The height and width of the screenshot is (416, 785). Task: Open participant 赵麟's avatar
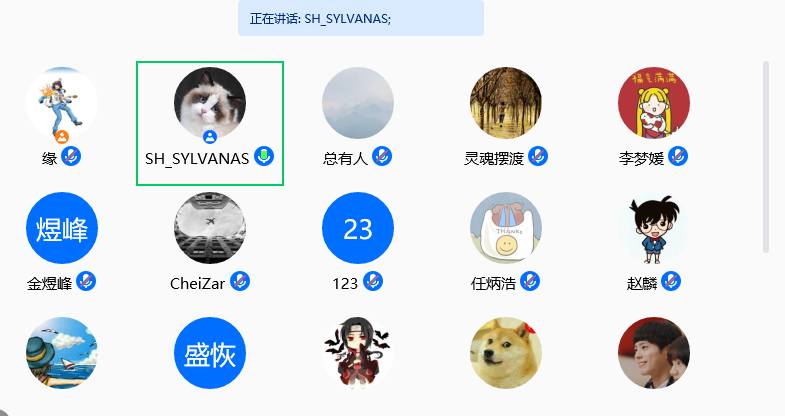[x=654, y=229]
